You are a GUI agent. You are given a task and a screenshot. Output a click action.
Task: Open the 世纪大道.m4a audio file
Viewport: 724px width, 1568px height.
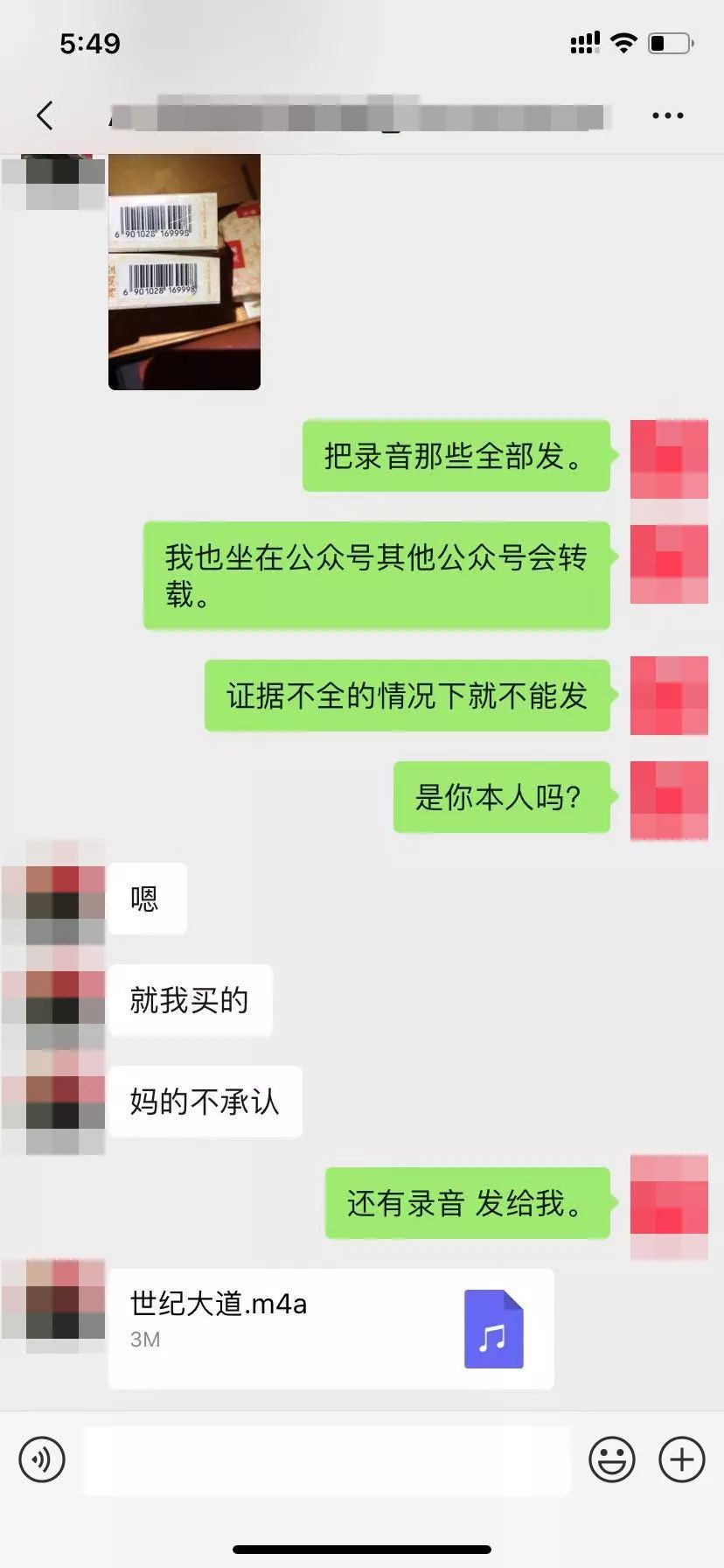click(331, 1327)
